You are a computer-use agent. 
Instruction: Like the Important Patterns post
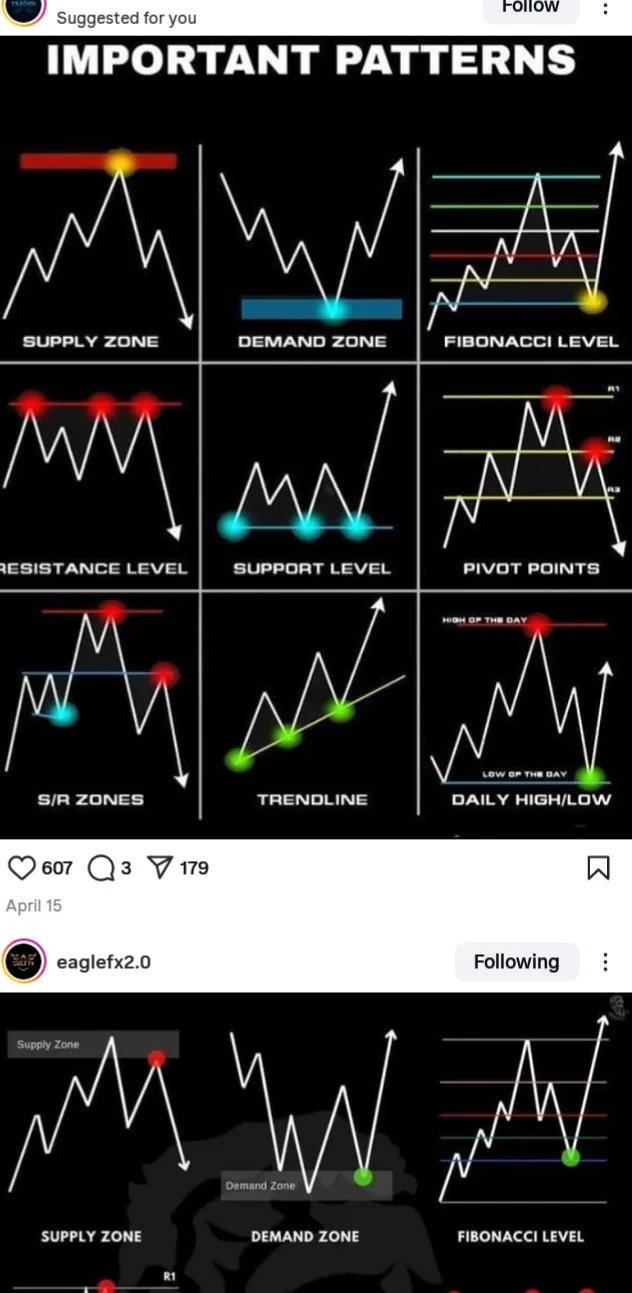21,868
